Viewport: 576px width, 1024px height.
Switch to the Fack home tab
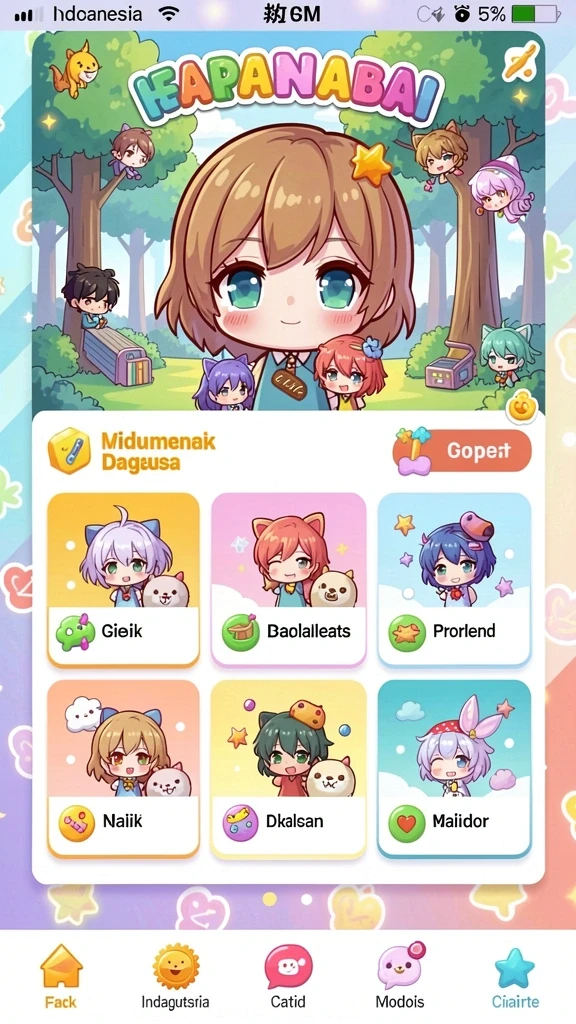pyautogui.click(x=61, y=976)
